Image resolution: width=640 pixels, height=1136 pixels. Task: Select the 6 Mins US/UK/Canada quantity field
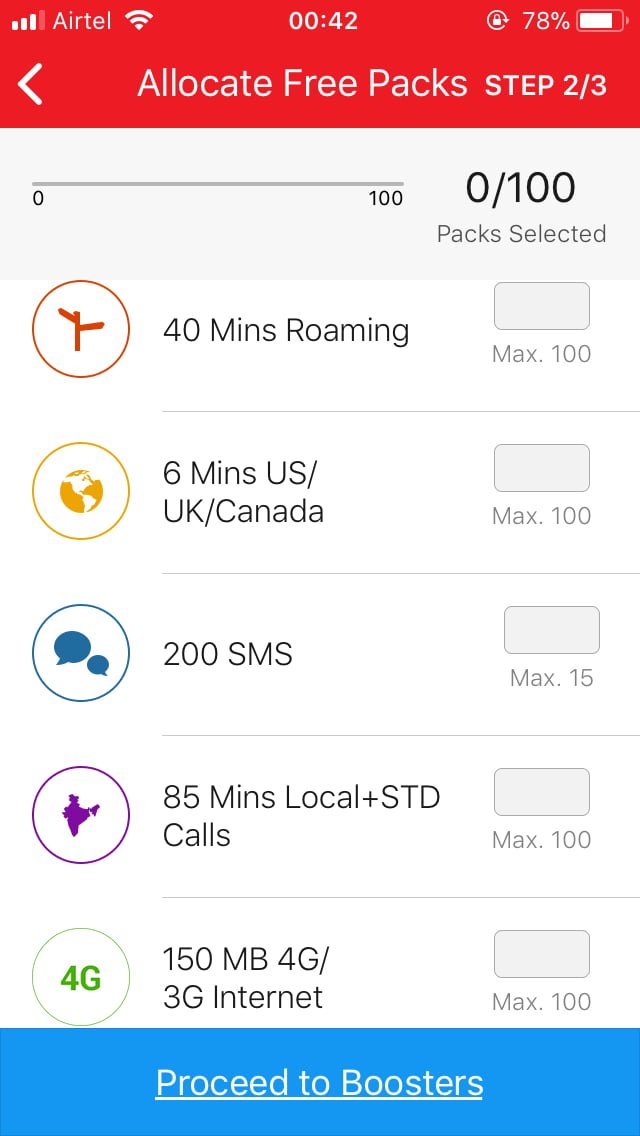[x=541, y=468]
